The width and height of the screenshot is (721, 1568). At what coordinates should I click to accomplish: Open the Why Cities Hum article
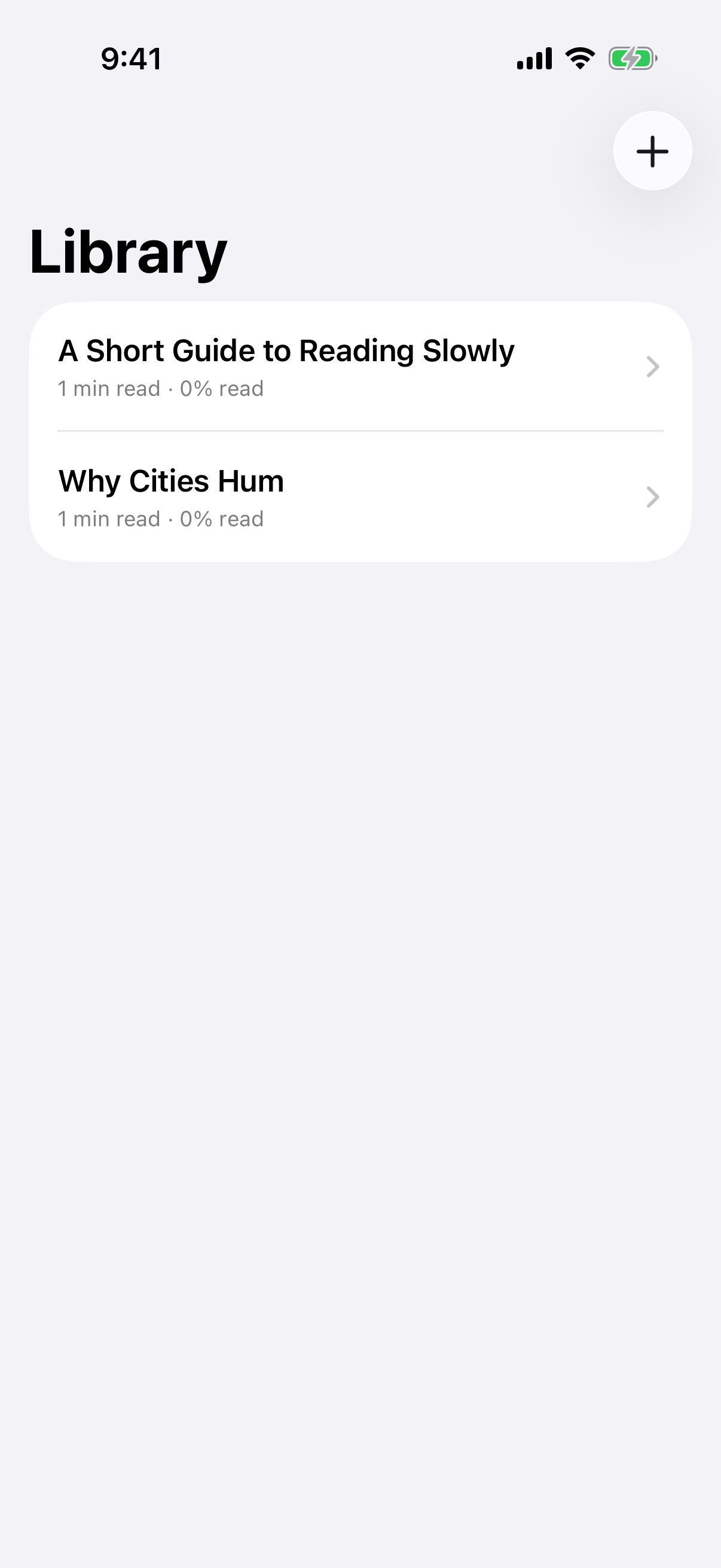(360, 498)
